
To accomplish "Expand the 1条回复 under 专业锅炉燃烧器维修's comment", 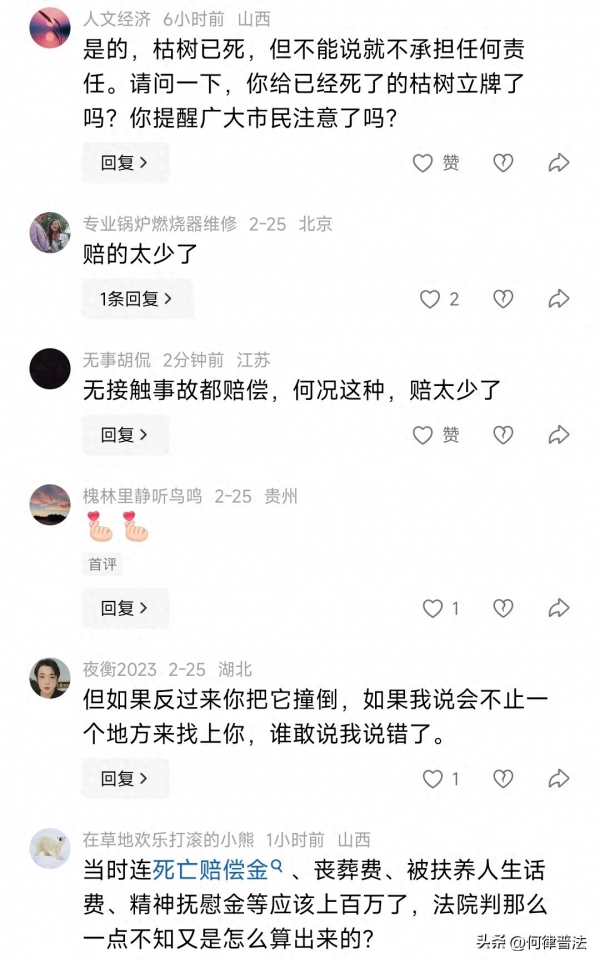I will tap(137, 298).
